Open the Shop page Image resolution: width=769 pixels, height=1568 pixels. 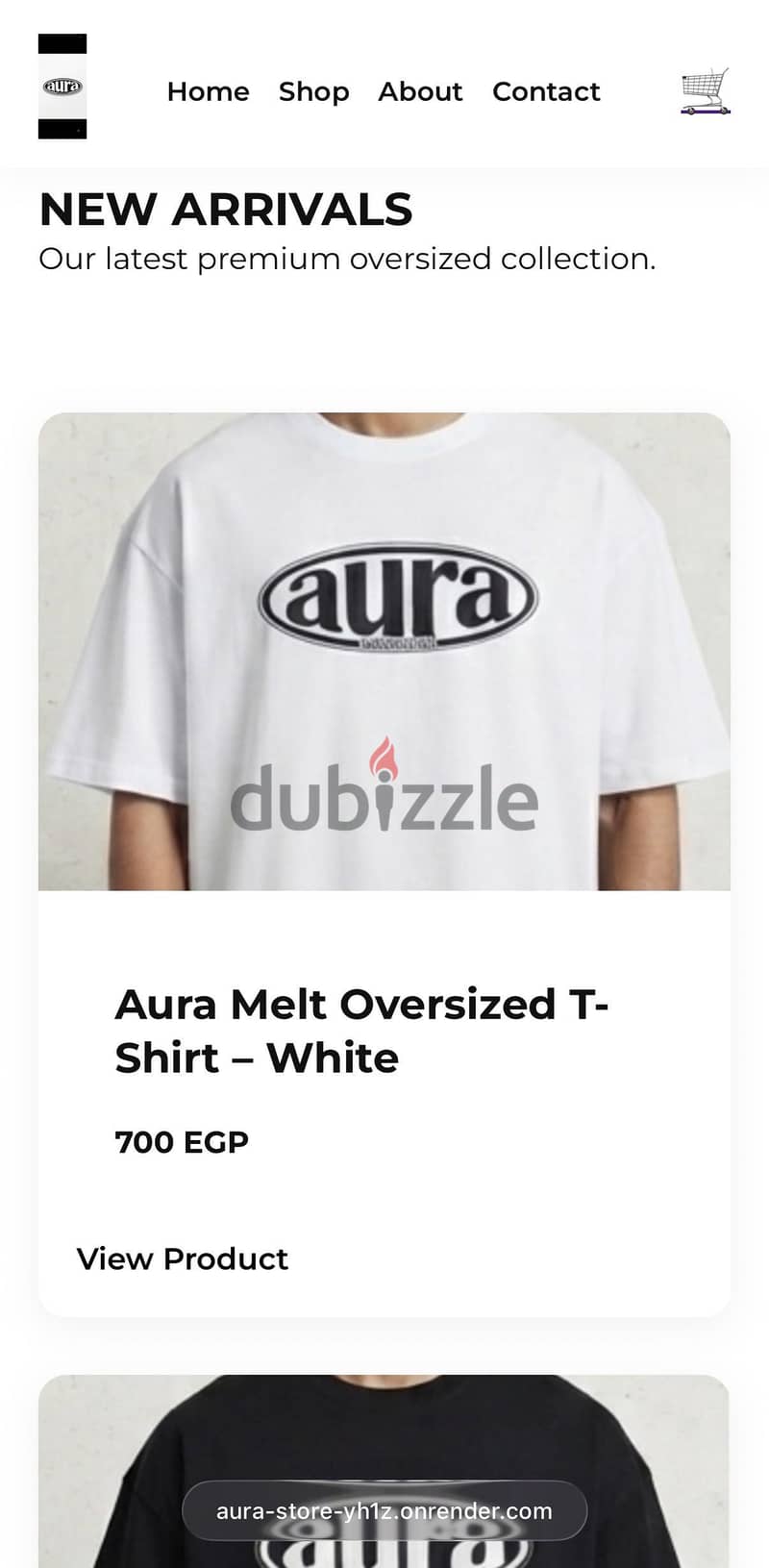(313, 91)
